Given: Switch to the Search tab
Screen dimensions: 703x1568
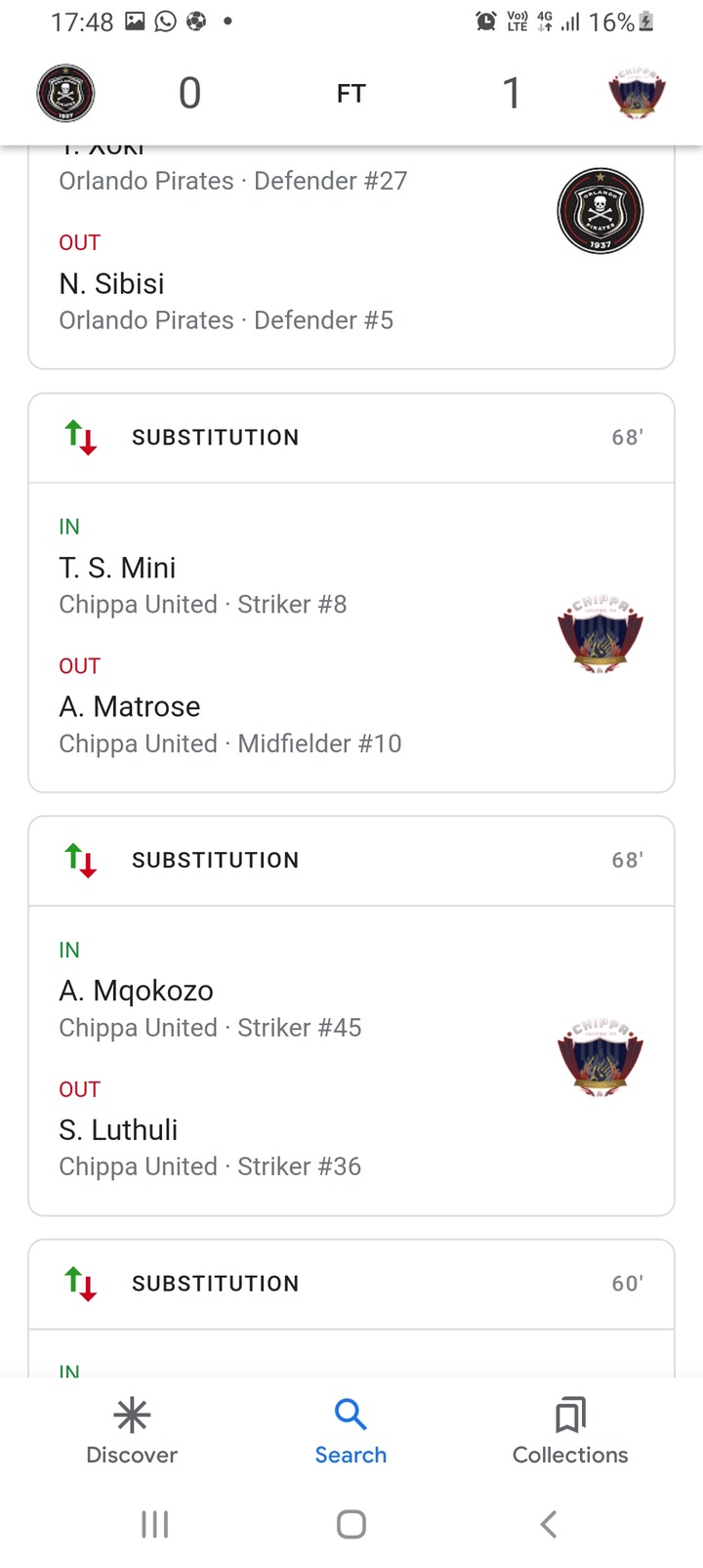Looking at the screenshot, I should click(351, 1431).
